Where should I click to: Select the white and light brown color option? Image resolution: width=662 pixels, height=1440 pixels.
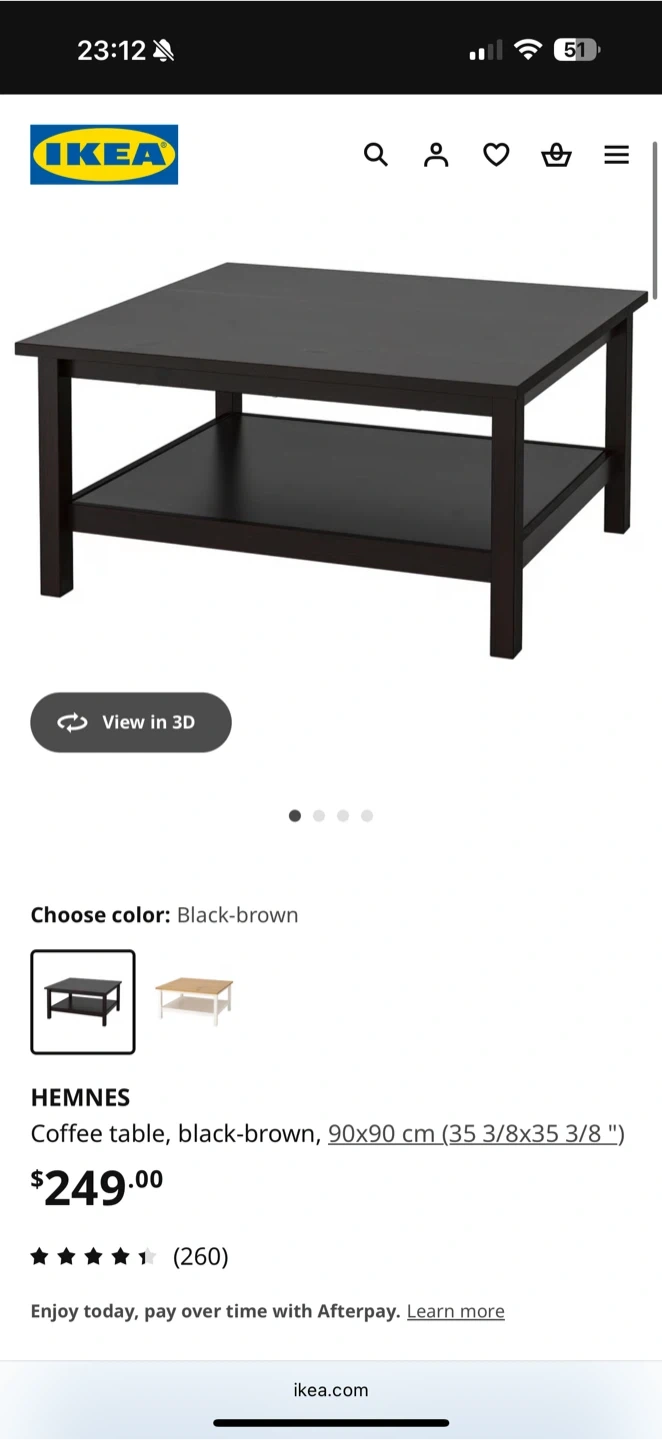194,1000
